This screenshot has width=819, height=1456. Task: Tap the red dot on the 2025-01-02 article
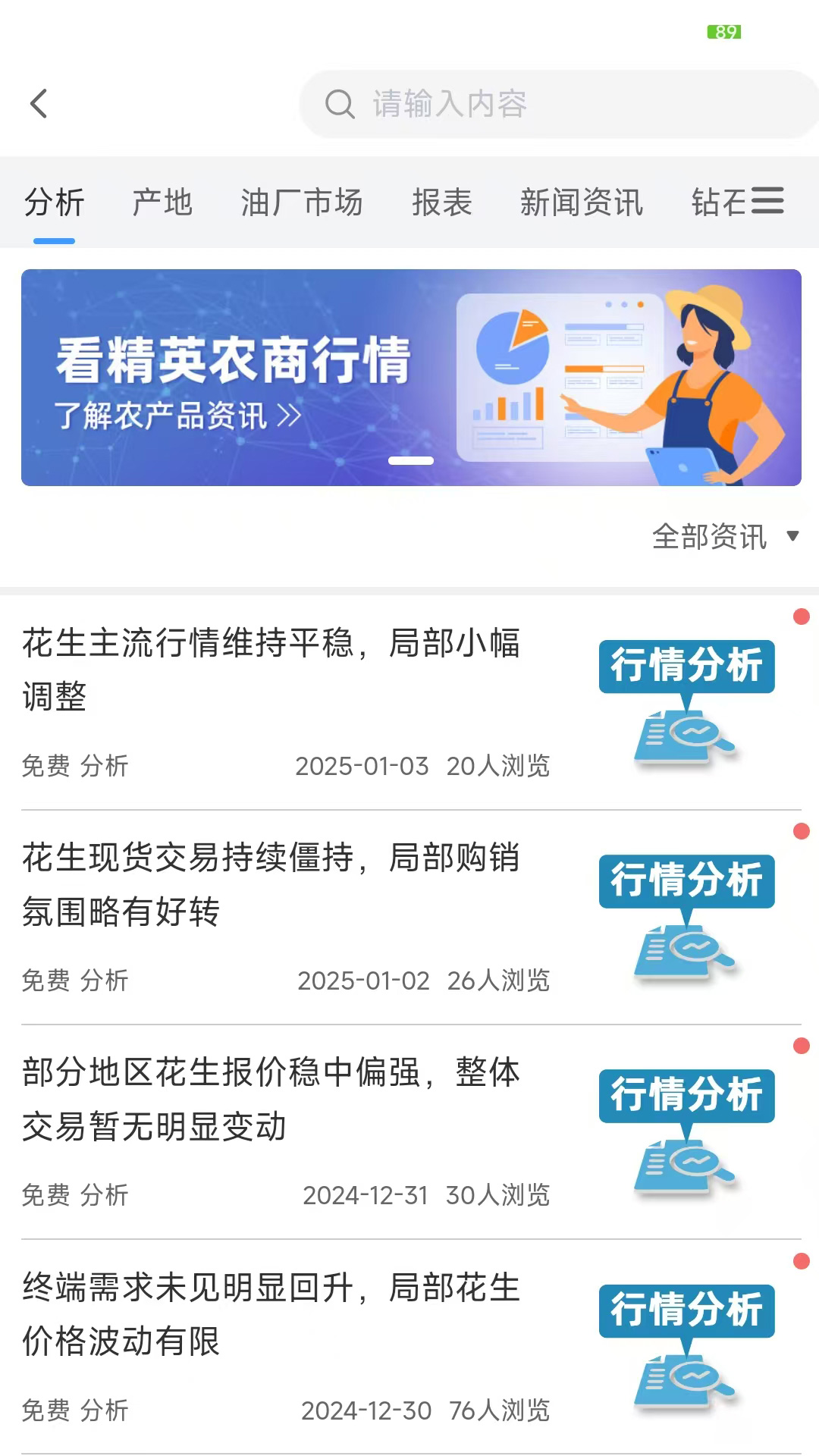pos(803,830)
